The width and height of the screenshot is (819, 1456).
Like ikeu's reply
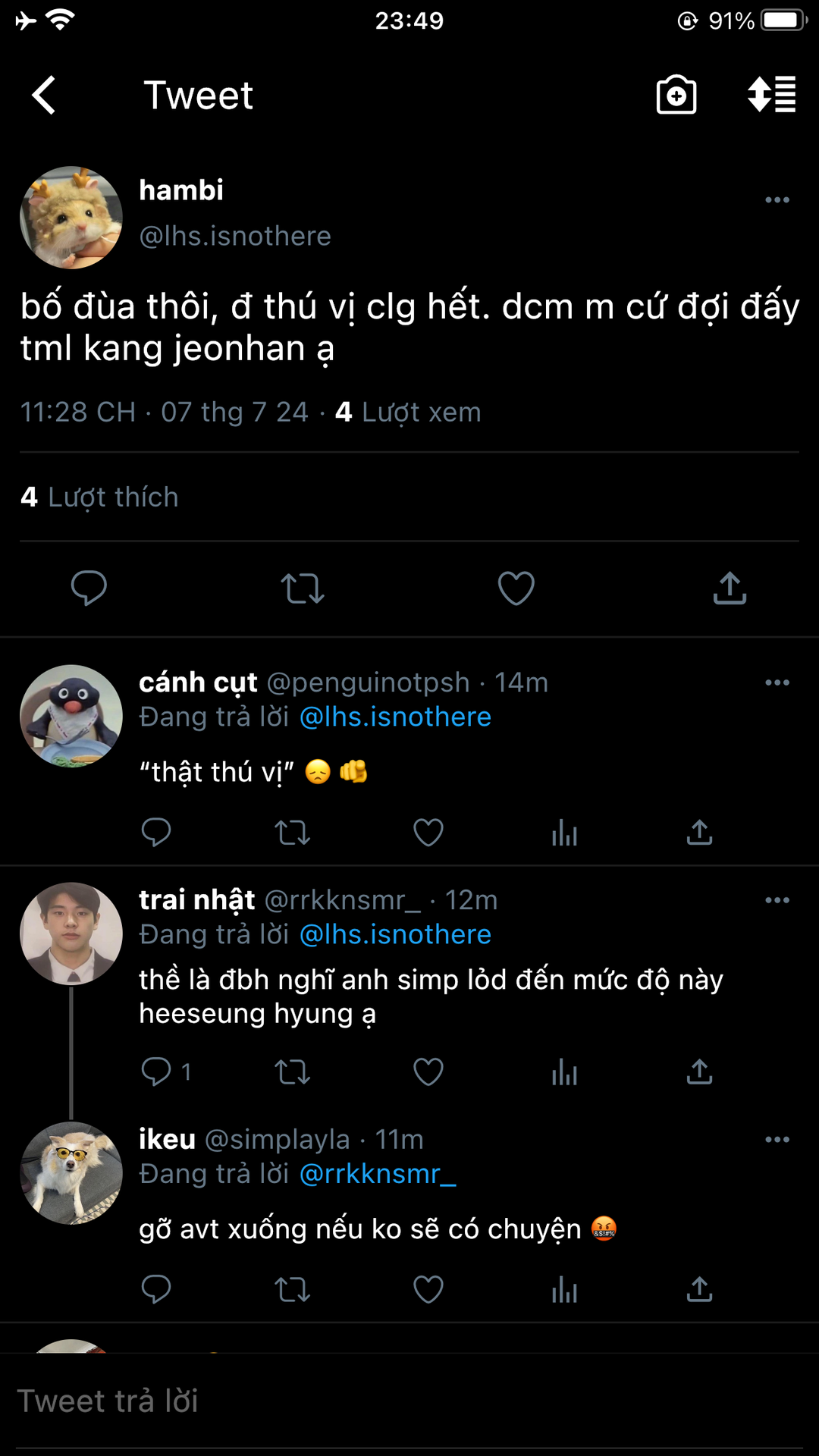(428, 1289)
